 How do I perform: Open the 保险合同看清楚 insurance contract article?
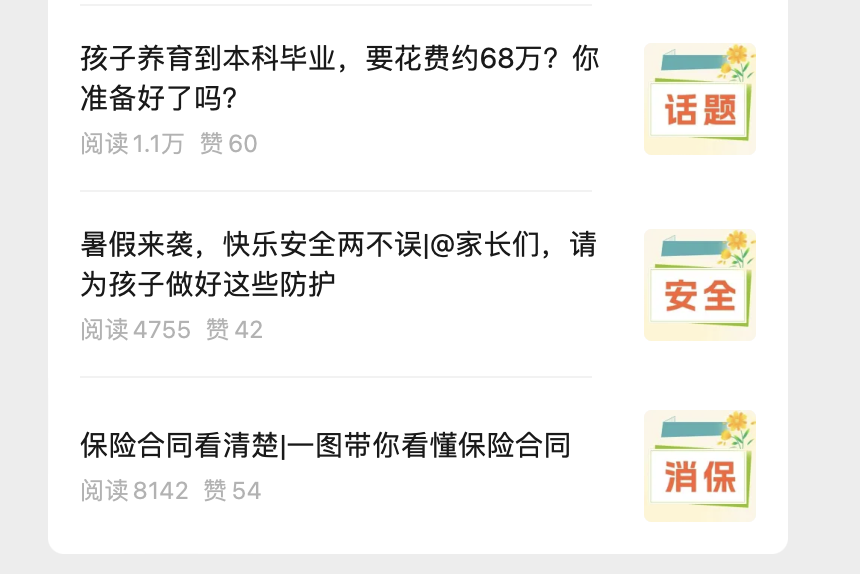[326, 445]
